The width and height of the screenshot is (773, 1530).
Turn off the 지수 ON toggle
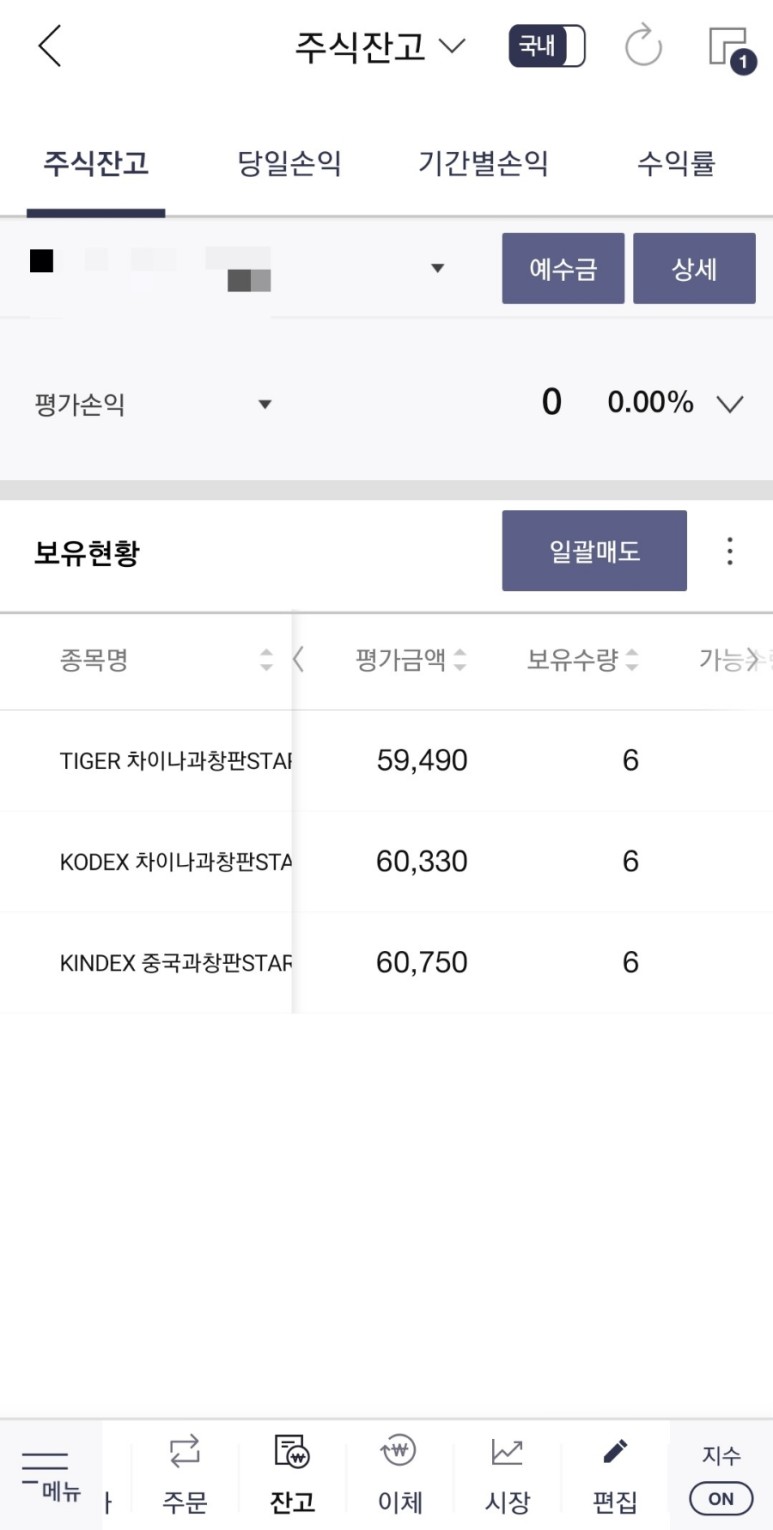pyautogui.click(x=719, y=1498)
